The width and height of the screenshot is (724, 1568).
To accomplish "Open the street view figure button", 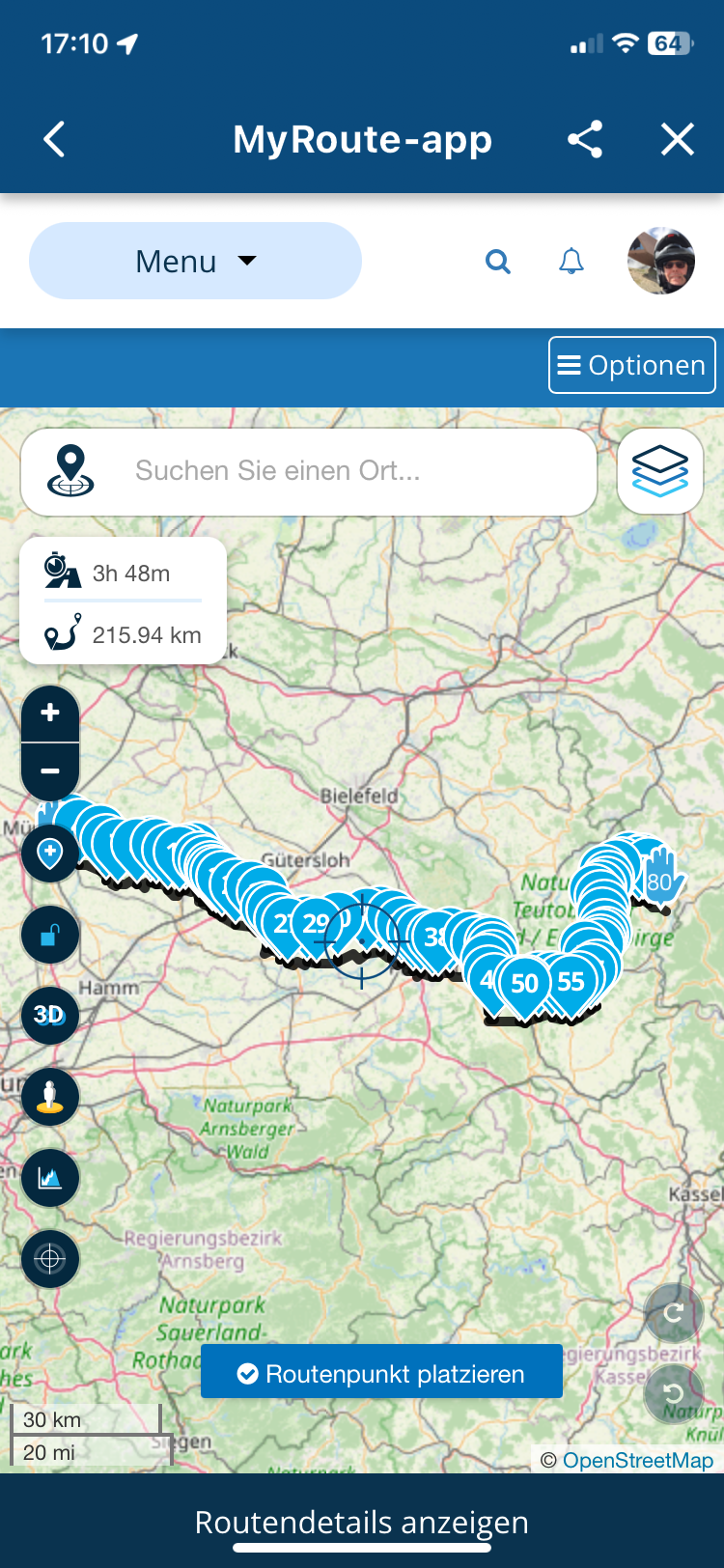I will [x=50, y=1097].
